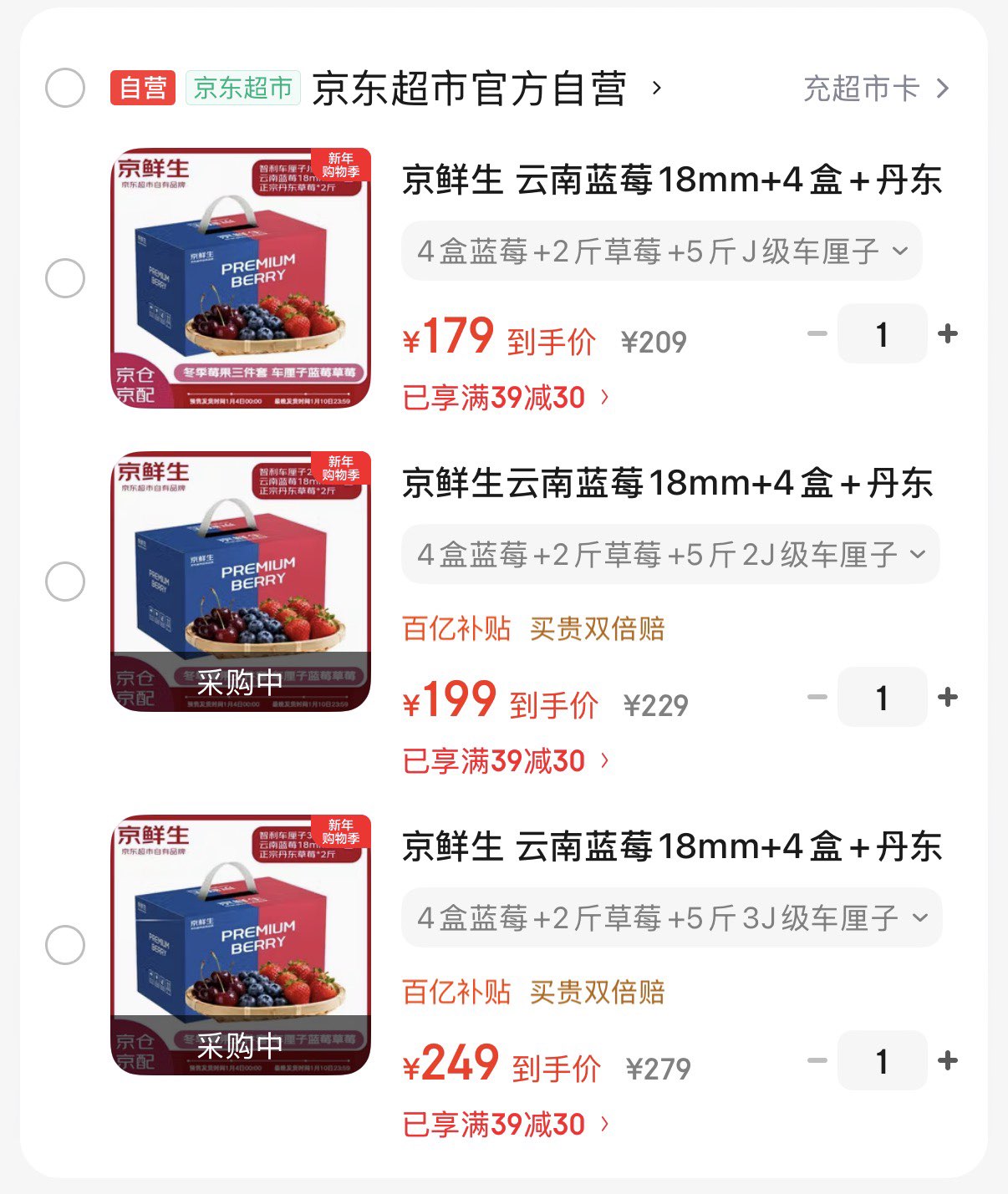The image size is (1008, 1194).
Task: Increase quantity of the ¥199 item
Action: [x=948, y=697]
